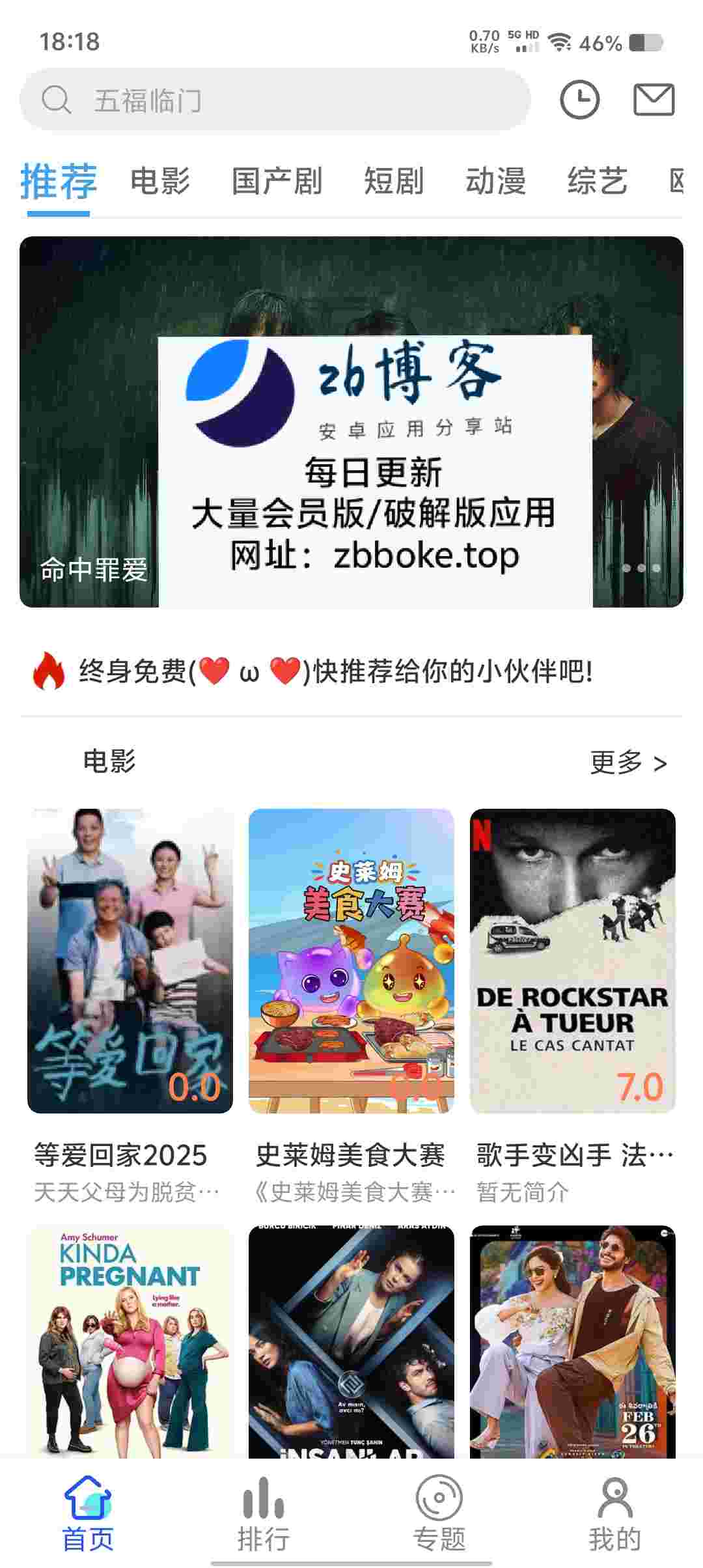This screenshot has height=1568, width=703.
Task: Open the 综艺 tab
Action: [x=597, y=181]
